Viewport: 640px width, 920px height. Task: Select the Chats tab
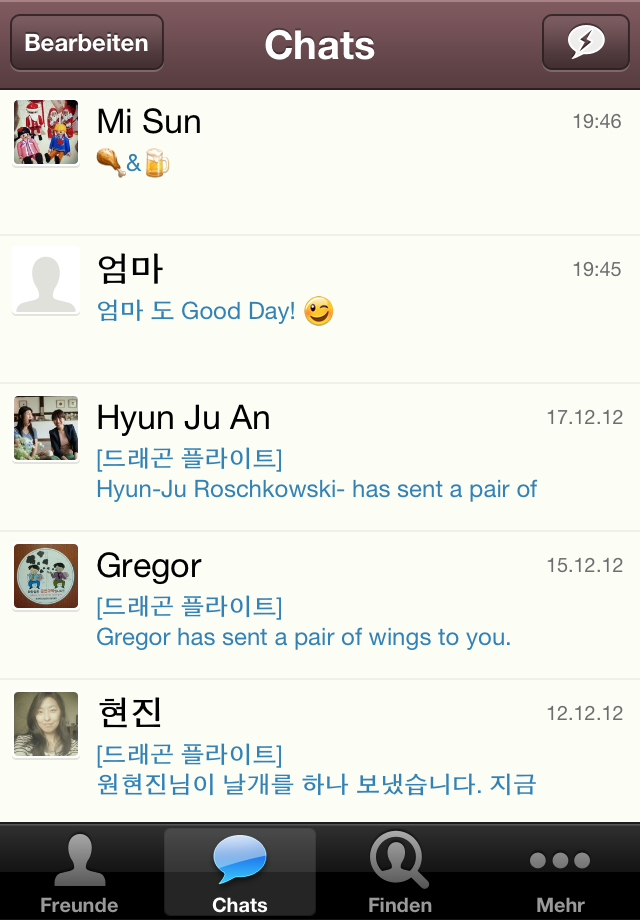240,872
